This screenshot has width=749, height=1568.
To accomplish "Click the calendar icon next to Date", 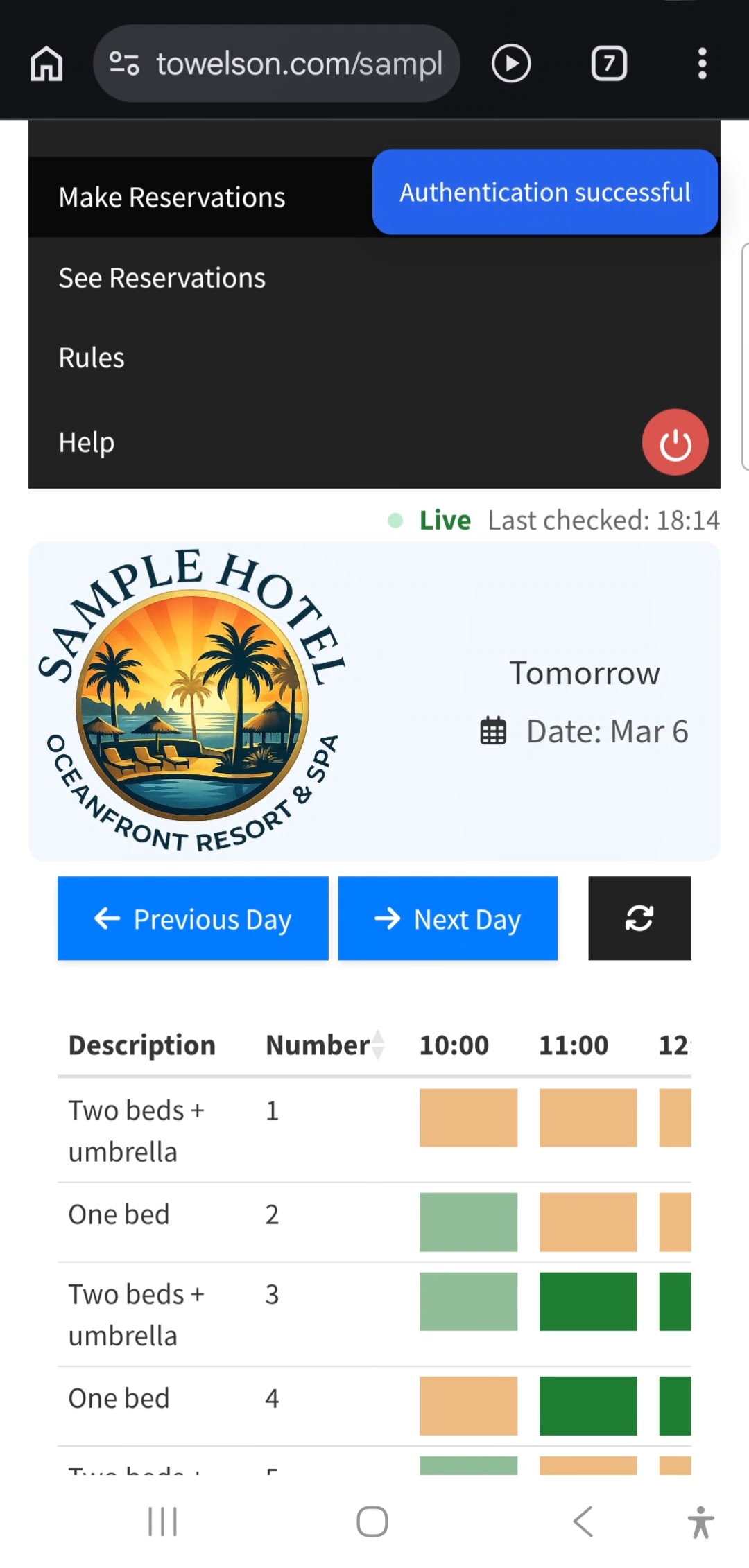I will click(x=492, y=731).
